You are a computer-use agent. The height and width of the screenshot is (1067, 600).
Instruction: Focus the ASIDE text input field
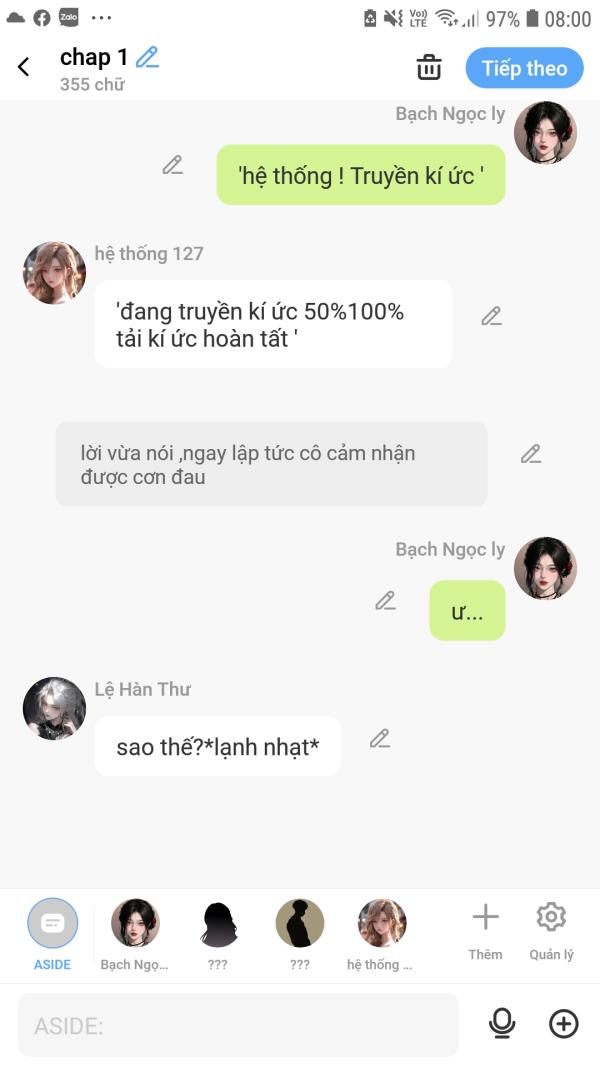[238, 1025]
